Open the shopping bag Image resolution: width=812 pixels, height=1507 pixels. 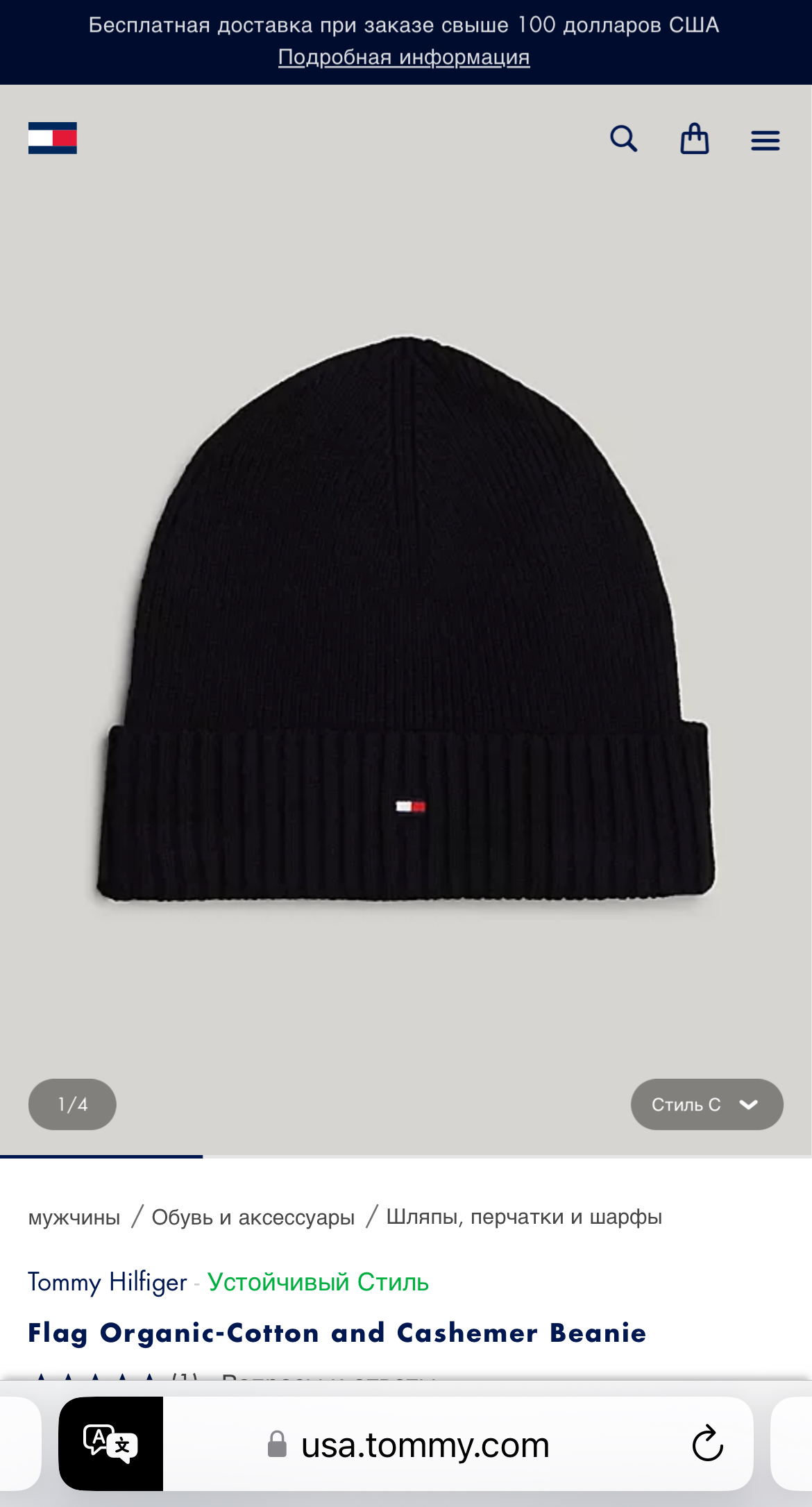694,138
